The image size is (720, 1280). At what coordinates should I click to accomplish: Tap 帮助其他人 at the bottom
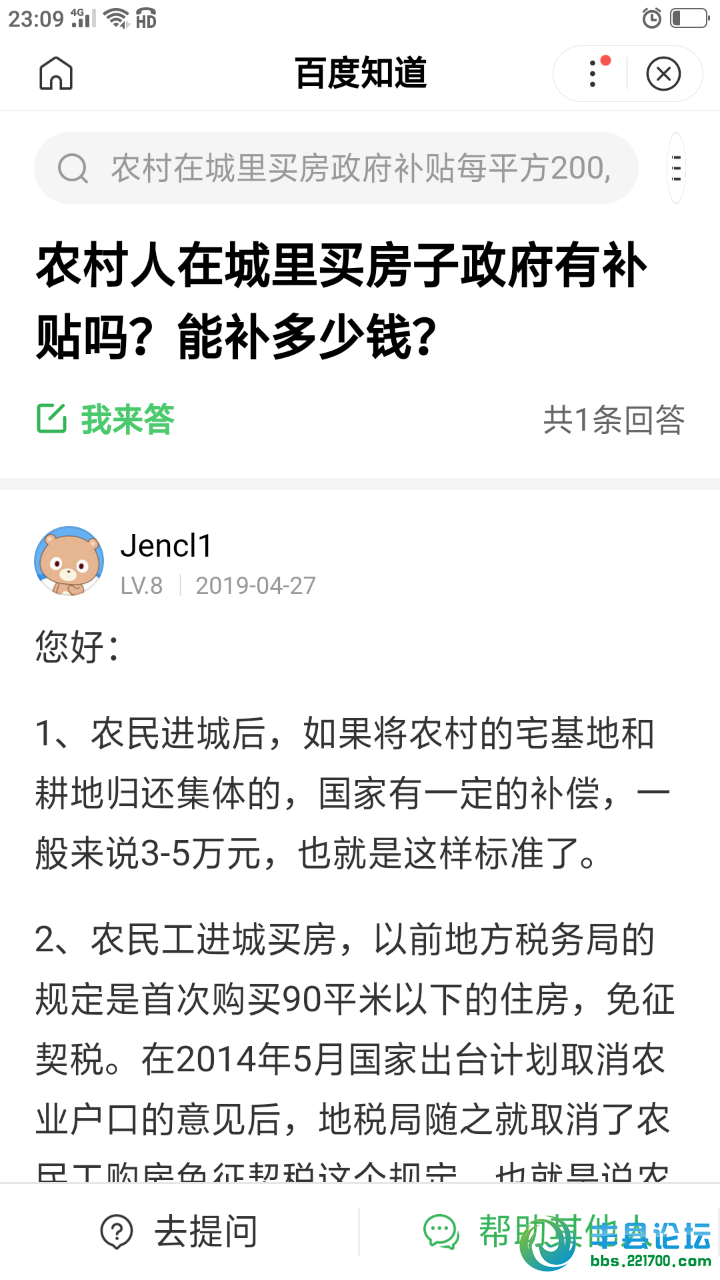point(540,1231)
